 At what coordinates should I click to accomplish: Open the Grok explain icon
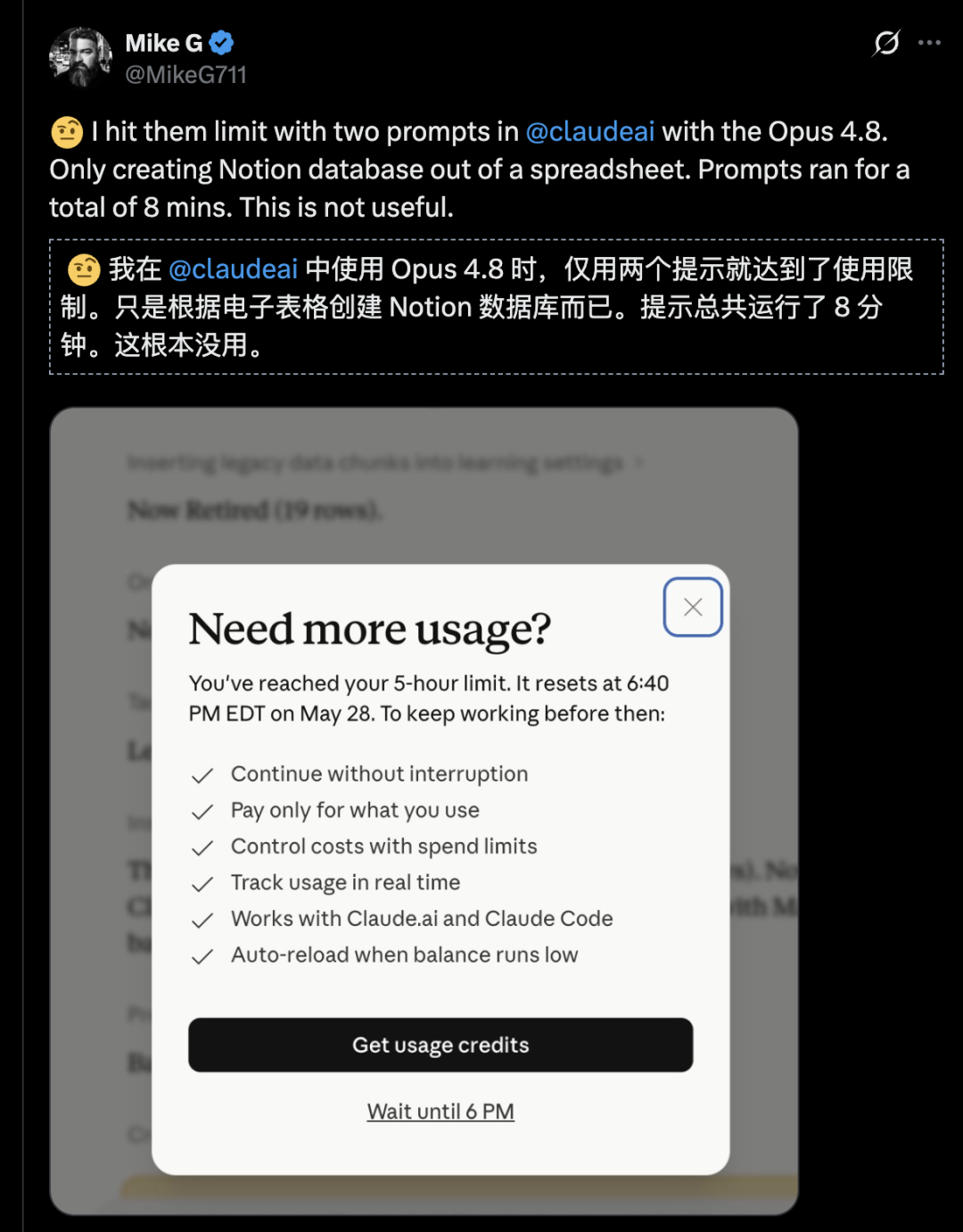point(886,42)
